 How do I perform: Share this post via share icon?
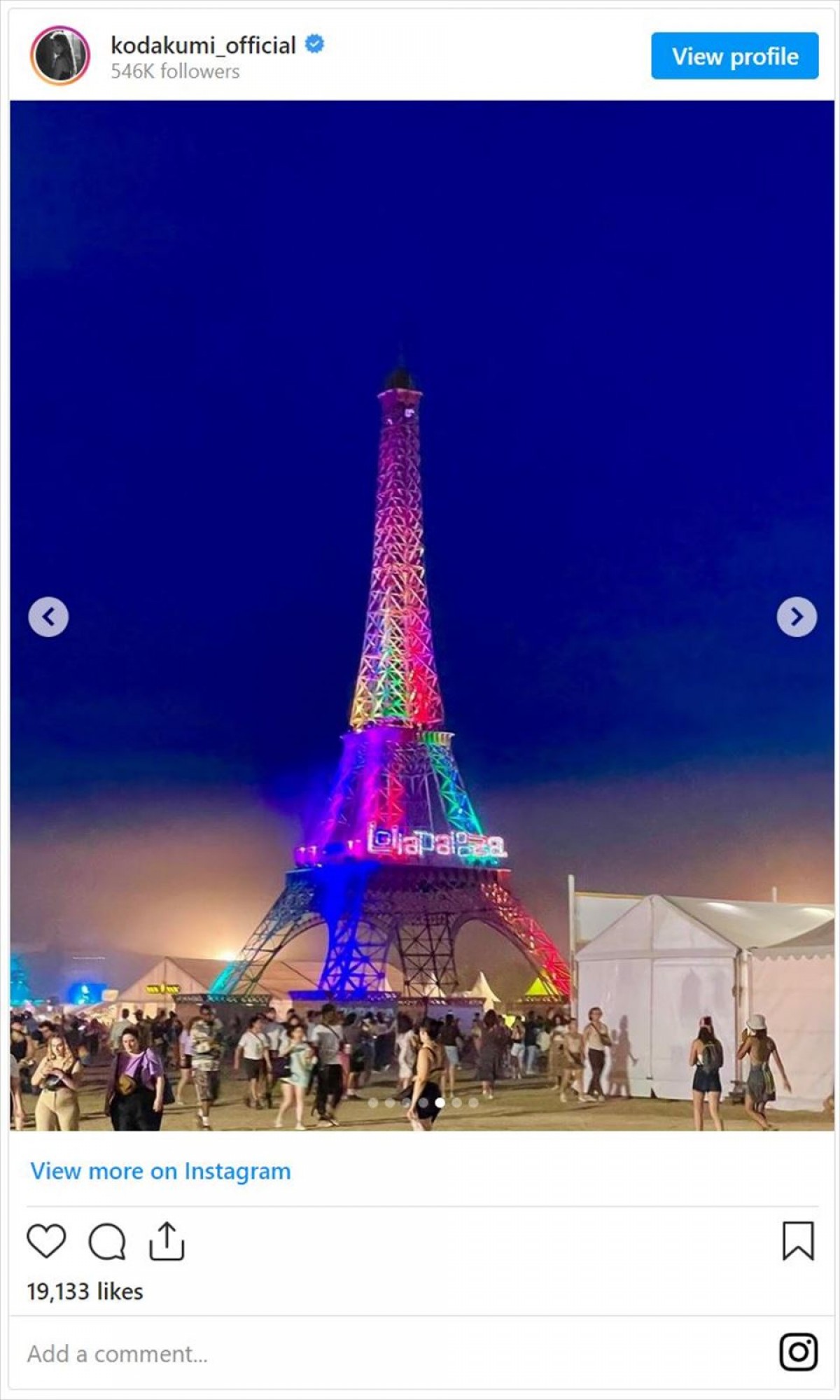click(167, 1241)
